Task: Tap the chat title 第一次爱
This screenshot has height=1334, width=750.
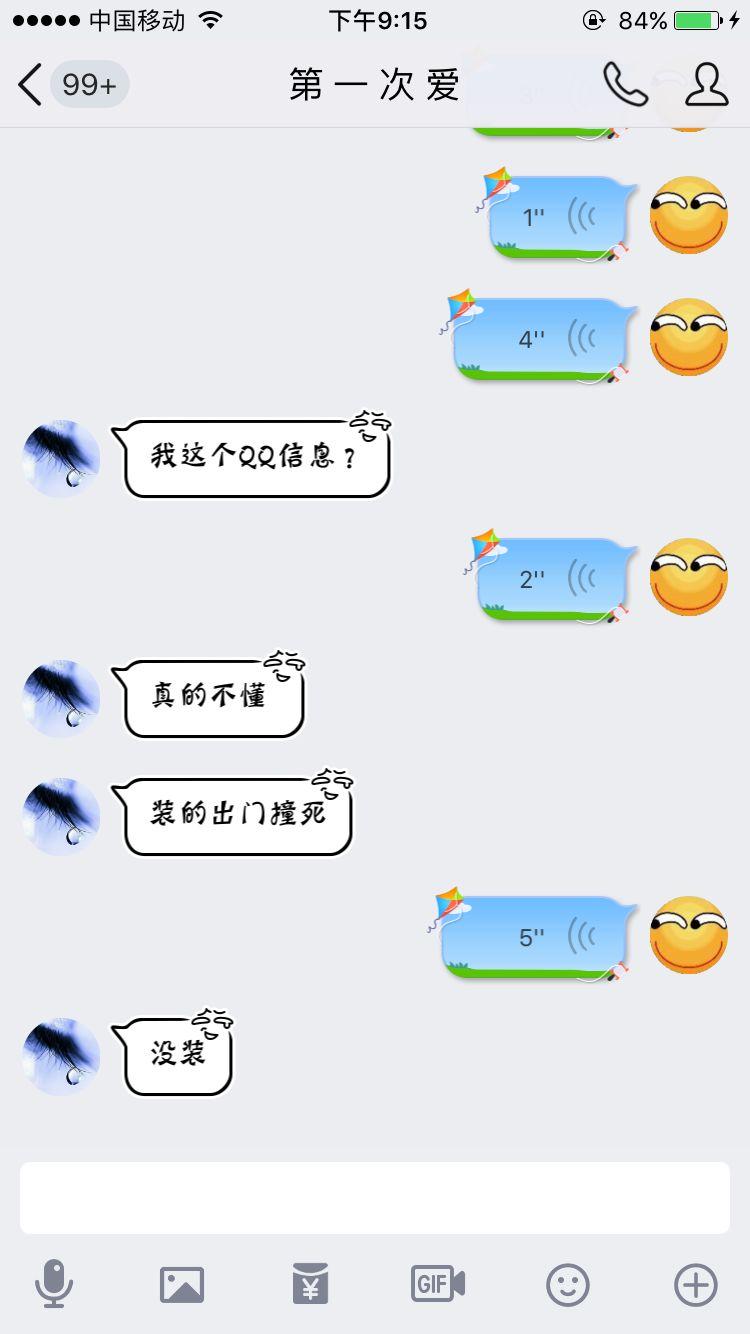Action: [x=375, y=86]
